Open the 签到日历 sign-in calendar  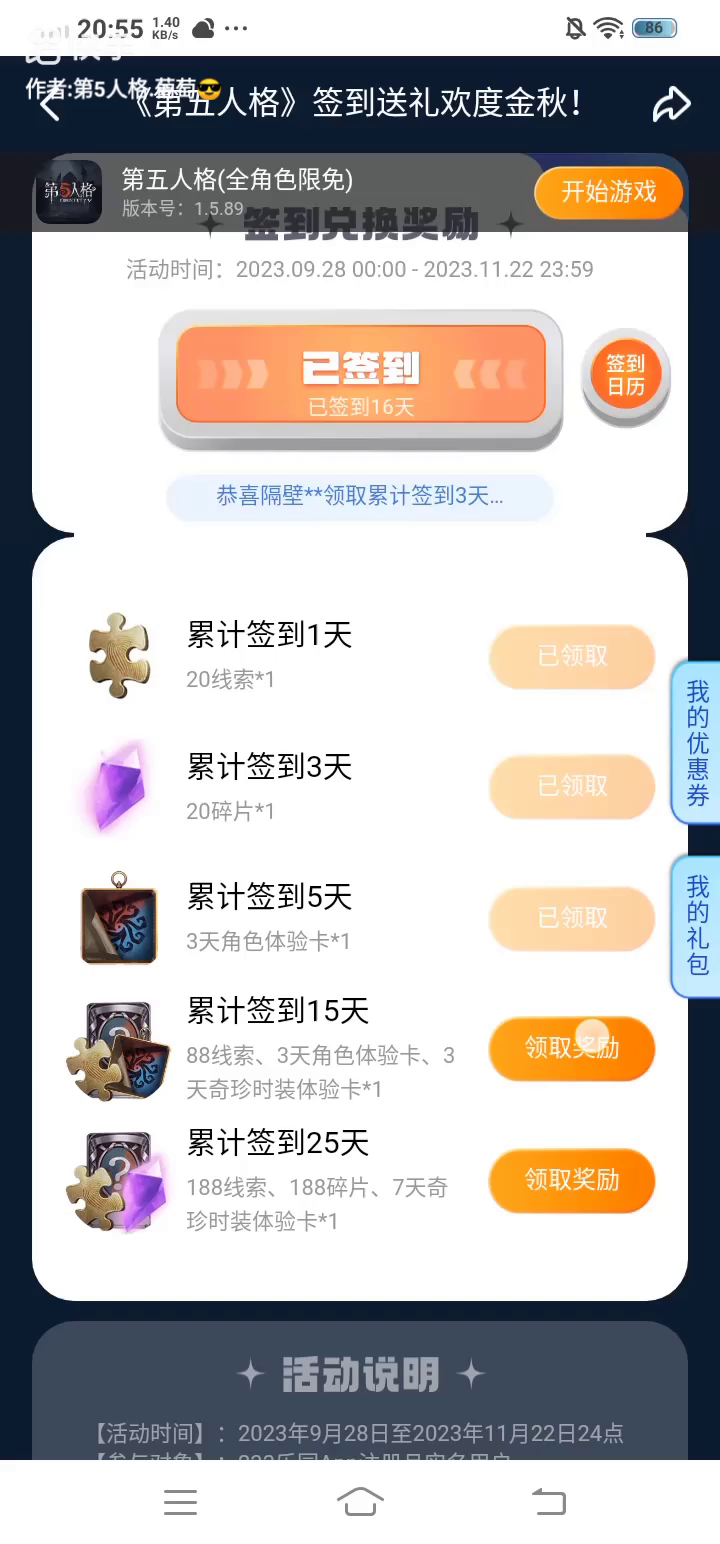click(x=626, y=376)
